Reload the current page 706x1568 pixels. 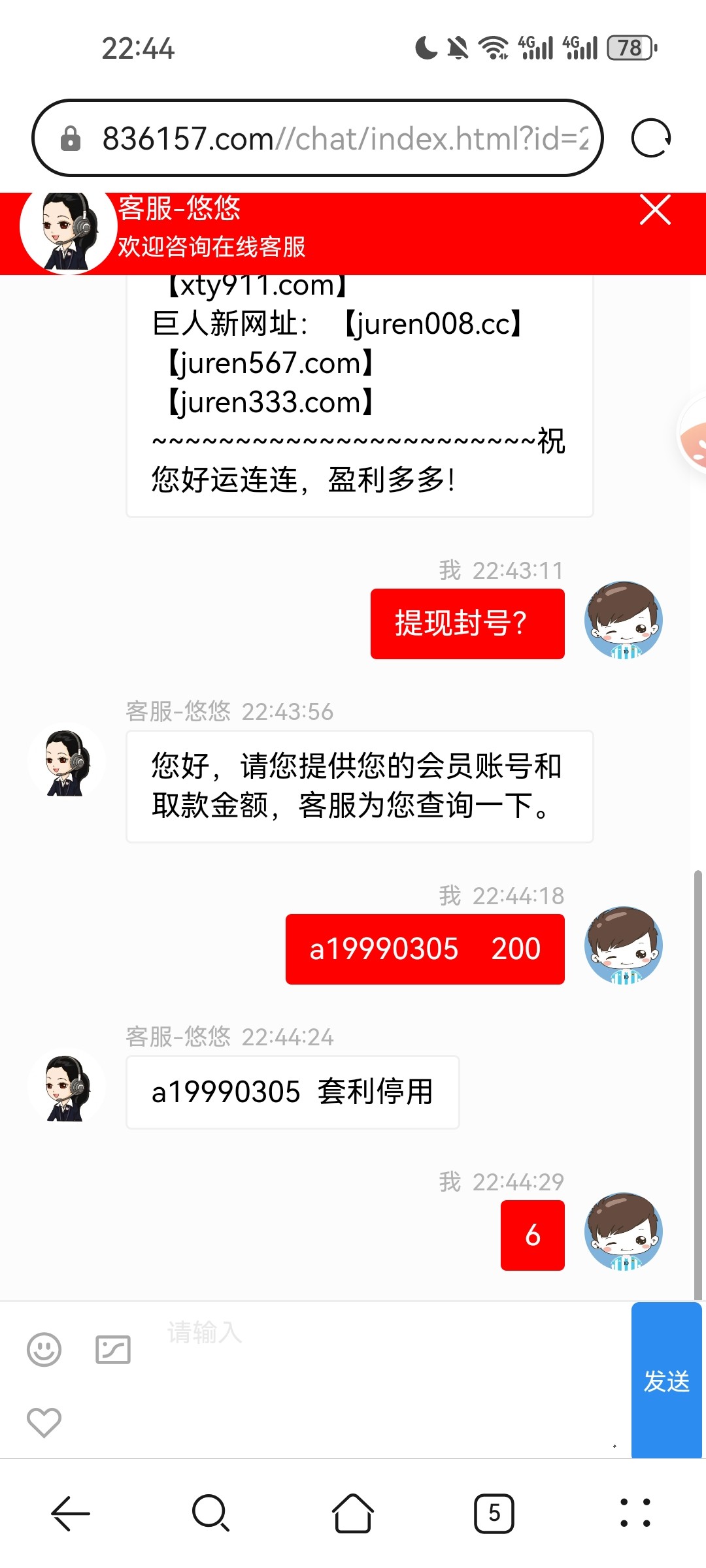[x=651, y=139]
